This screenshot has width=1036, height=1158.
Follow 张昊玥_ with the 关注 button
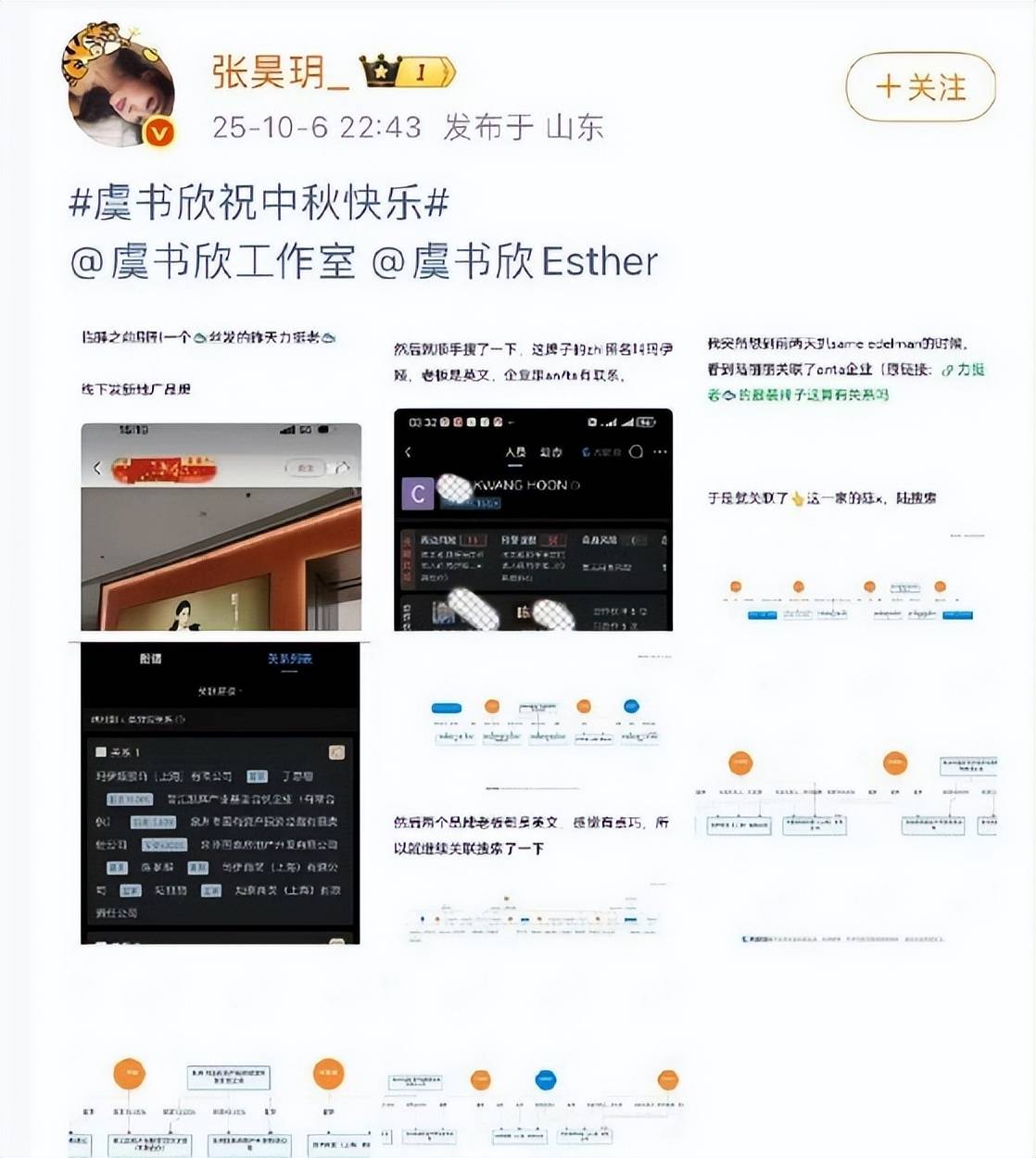point(920,87)
